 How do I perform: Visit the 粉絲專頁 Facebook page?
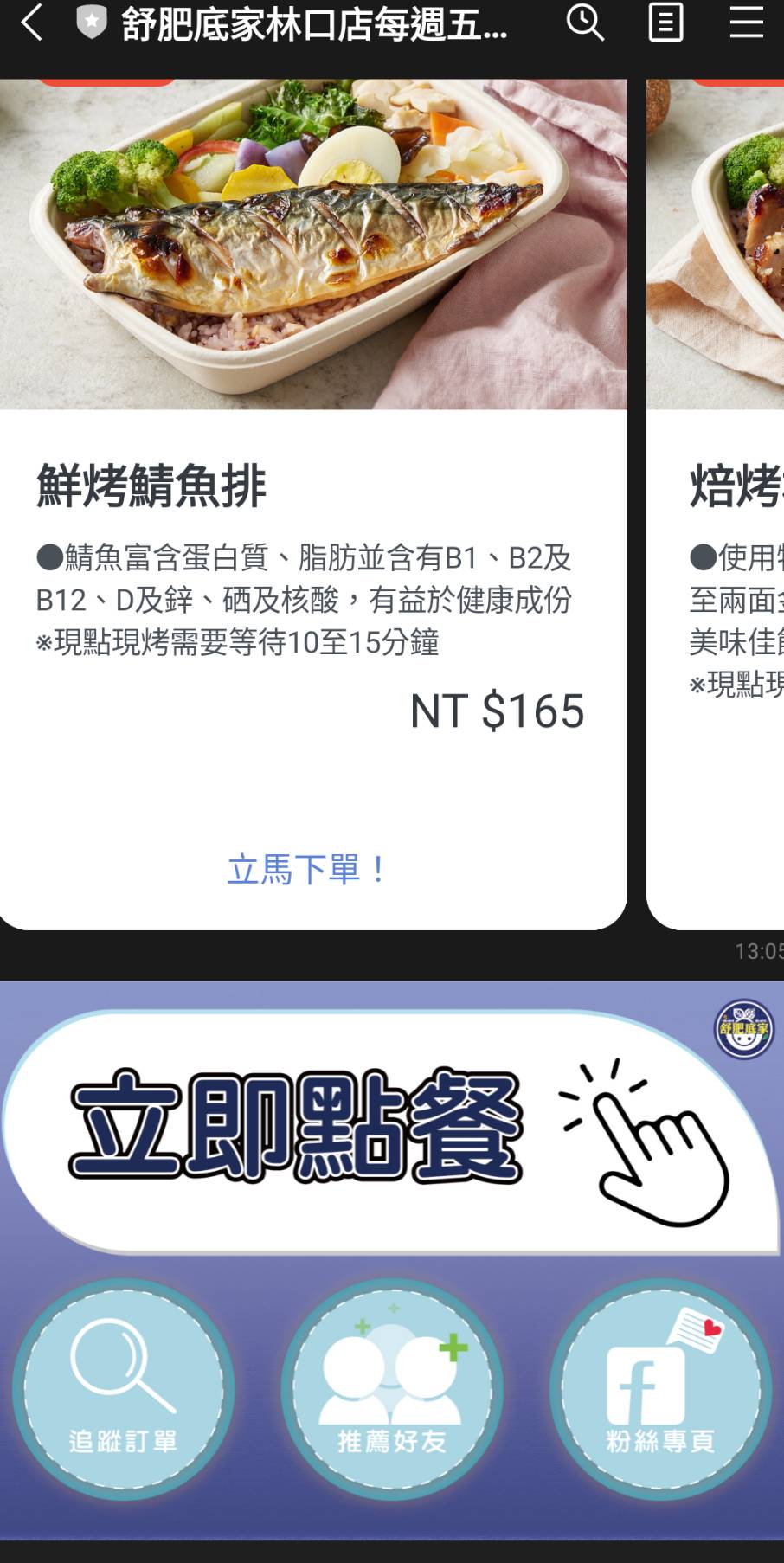click(659, 1389)
